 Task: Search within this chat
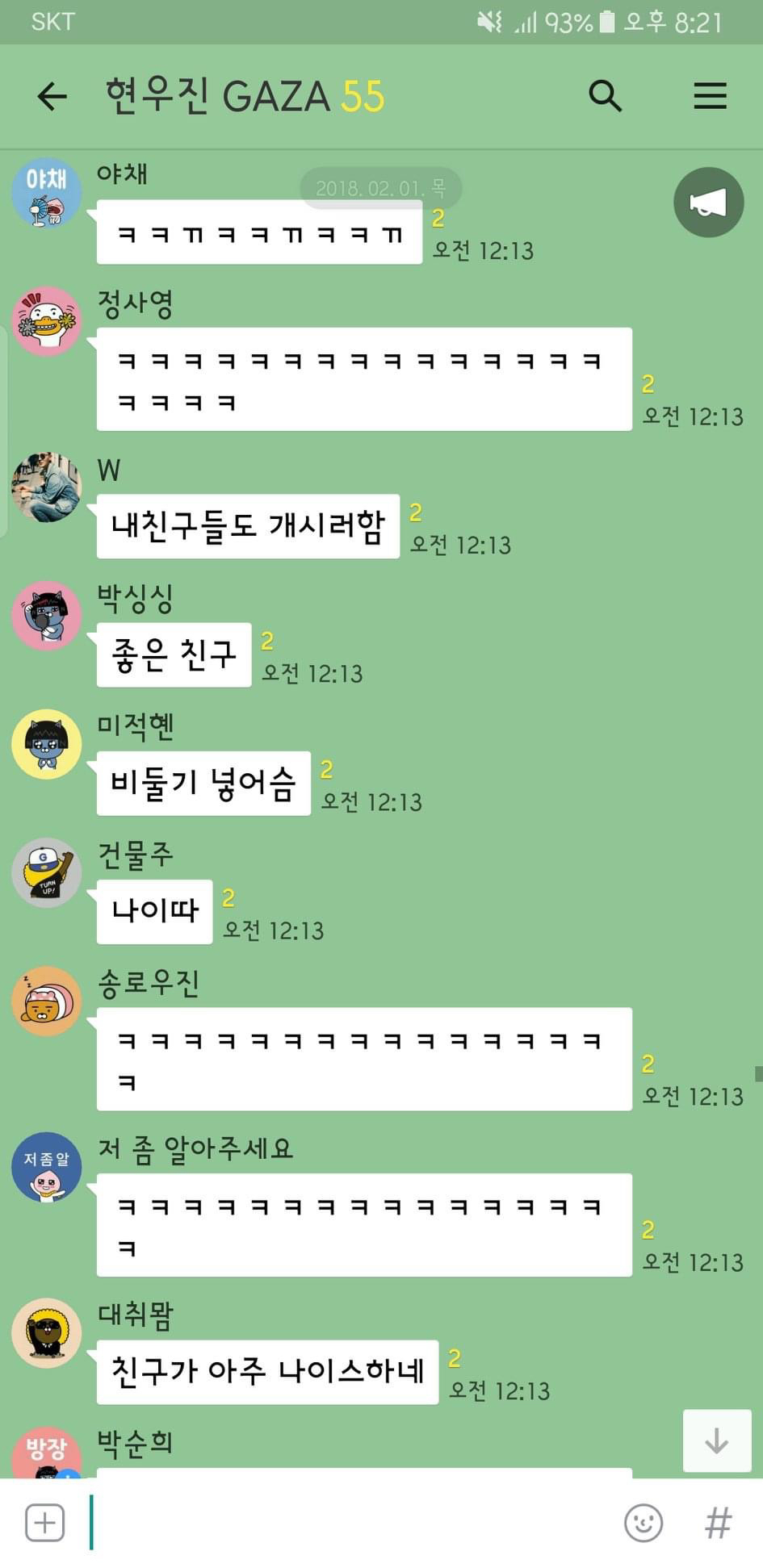click(x=605, y=96)
